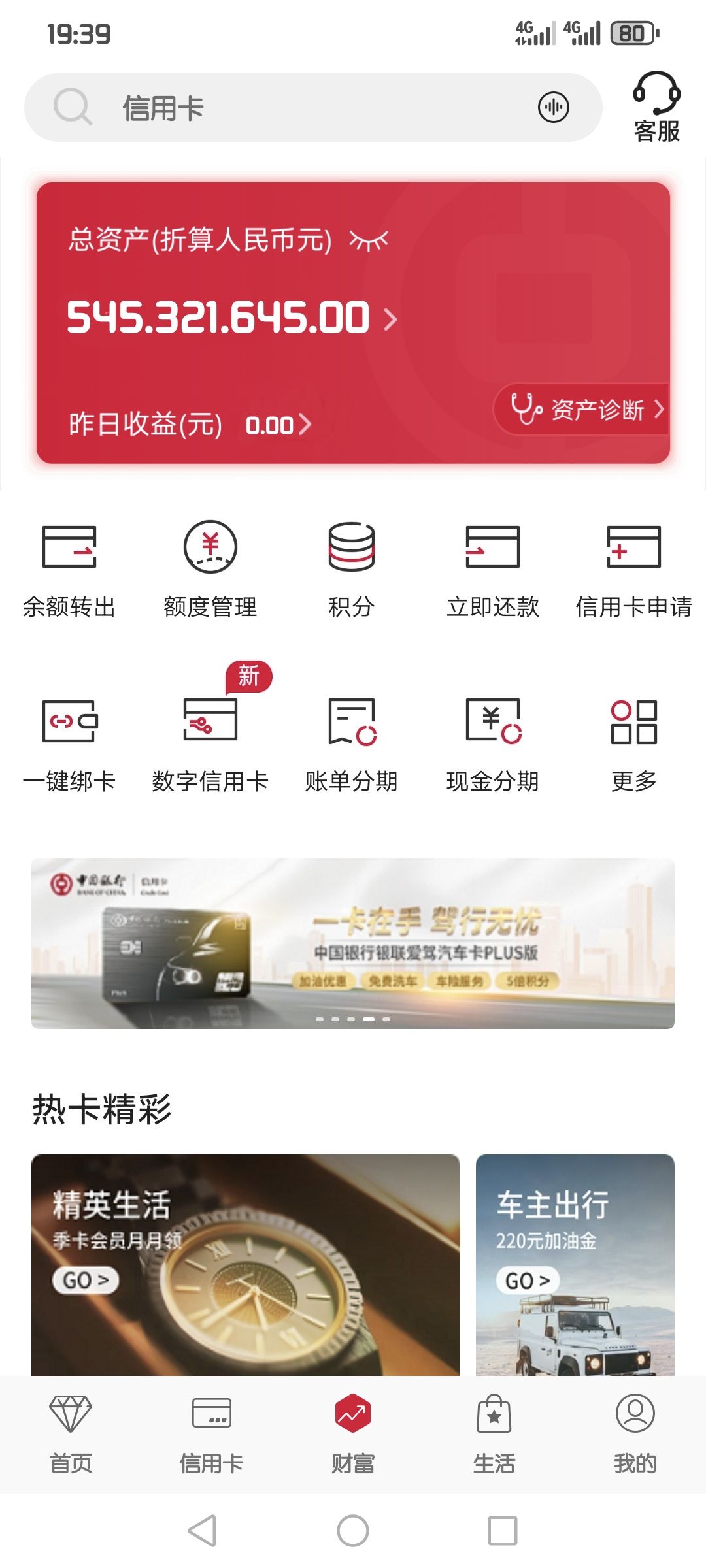Open 余额转出
This screenshot has width=706, height=1568.
point(69,570)
